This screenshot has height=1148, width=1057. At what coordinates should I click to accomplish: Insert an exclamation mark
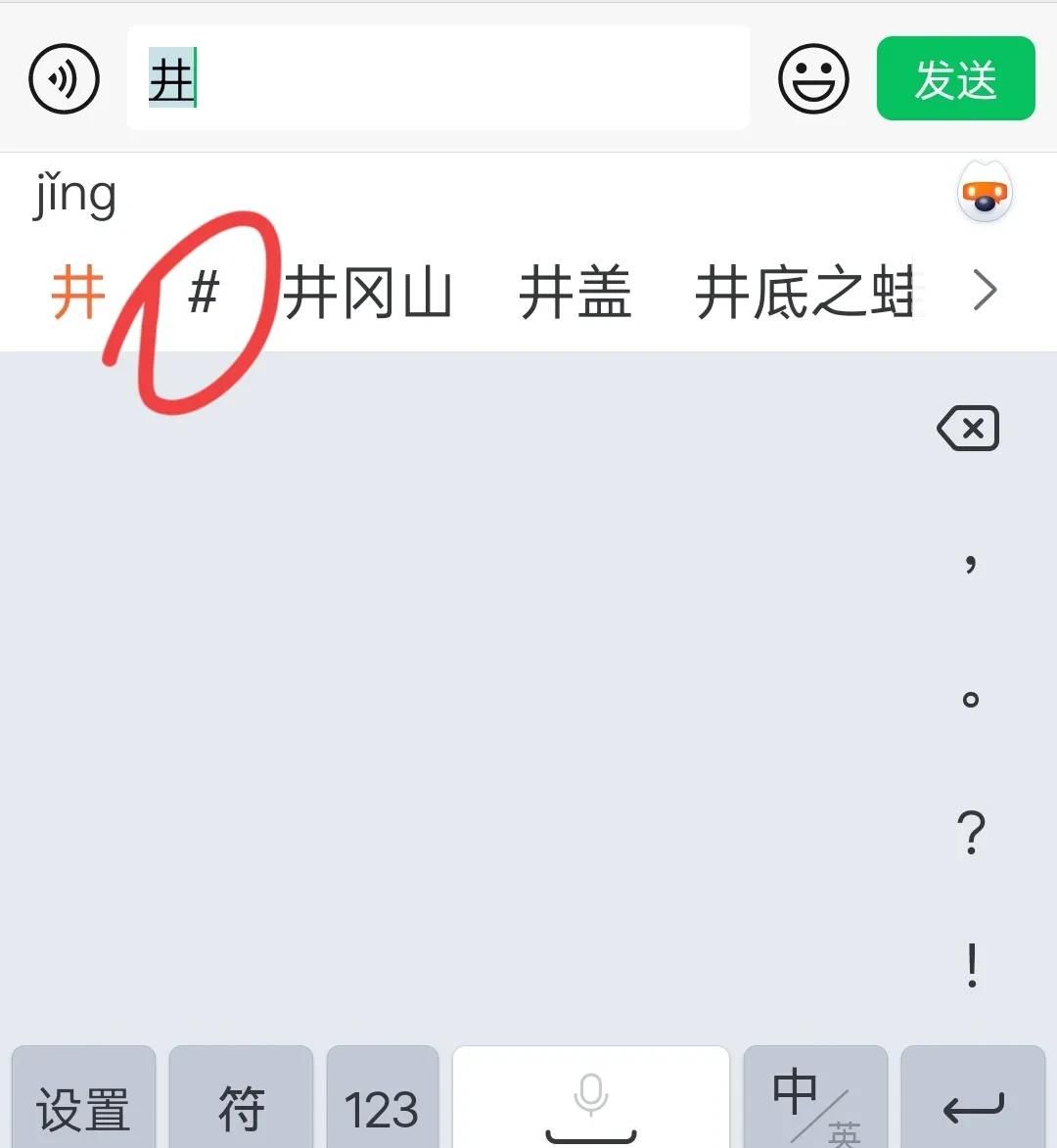pos(971,966)
